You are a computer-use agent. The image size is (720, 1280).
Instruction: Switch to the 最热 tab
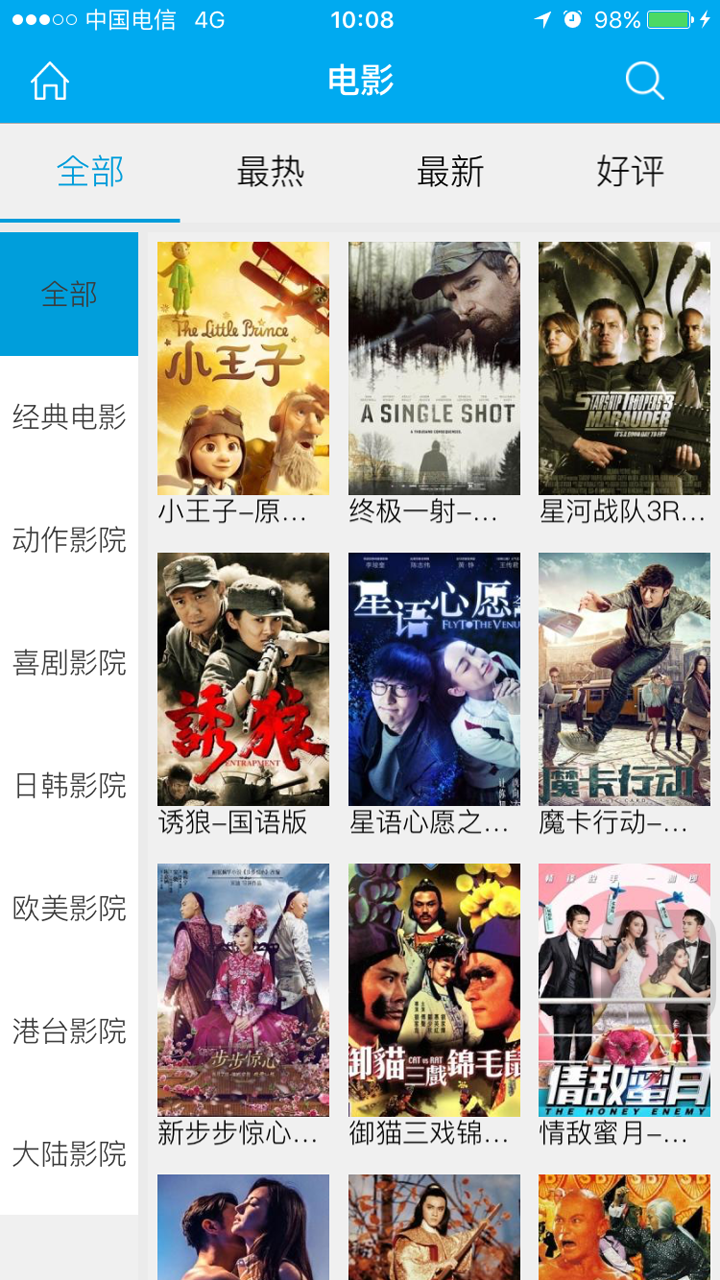tap(270, 172)
